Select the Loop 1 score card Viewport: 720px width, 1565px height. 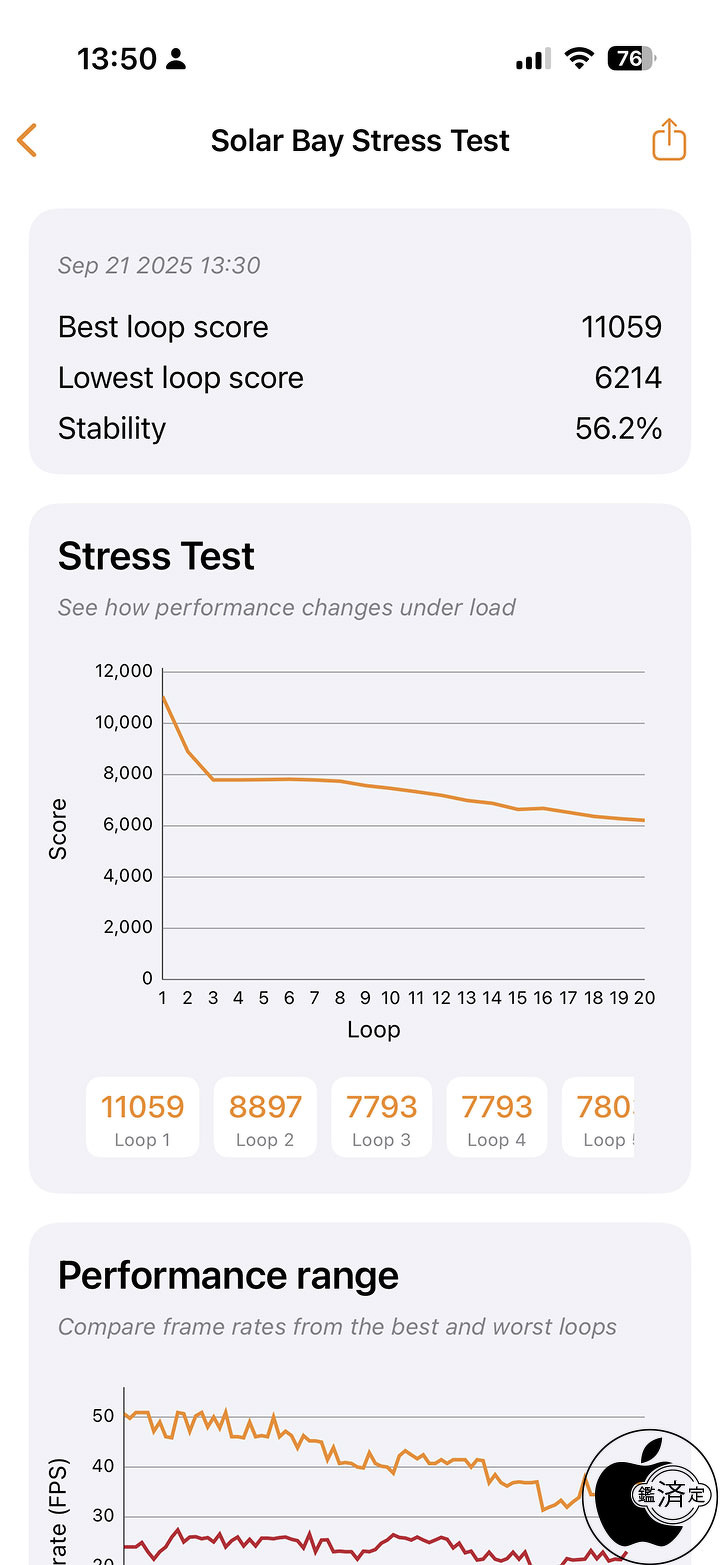[142, 1118]
